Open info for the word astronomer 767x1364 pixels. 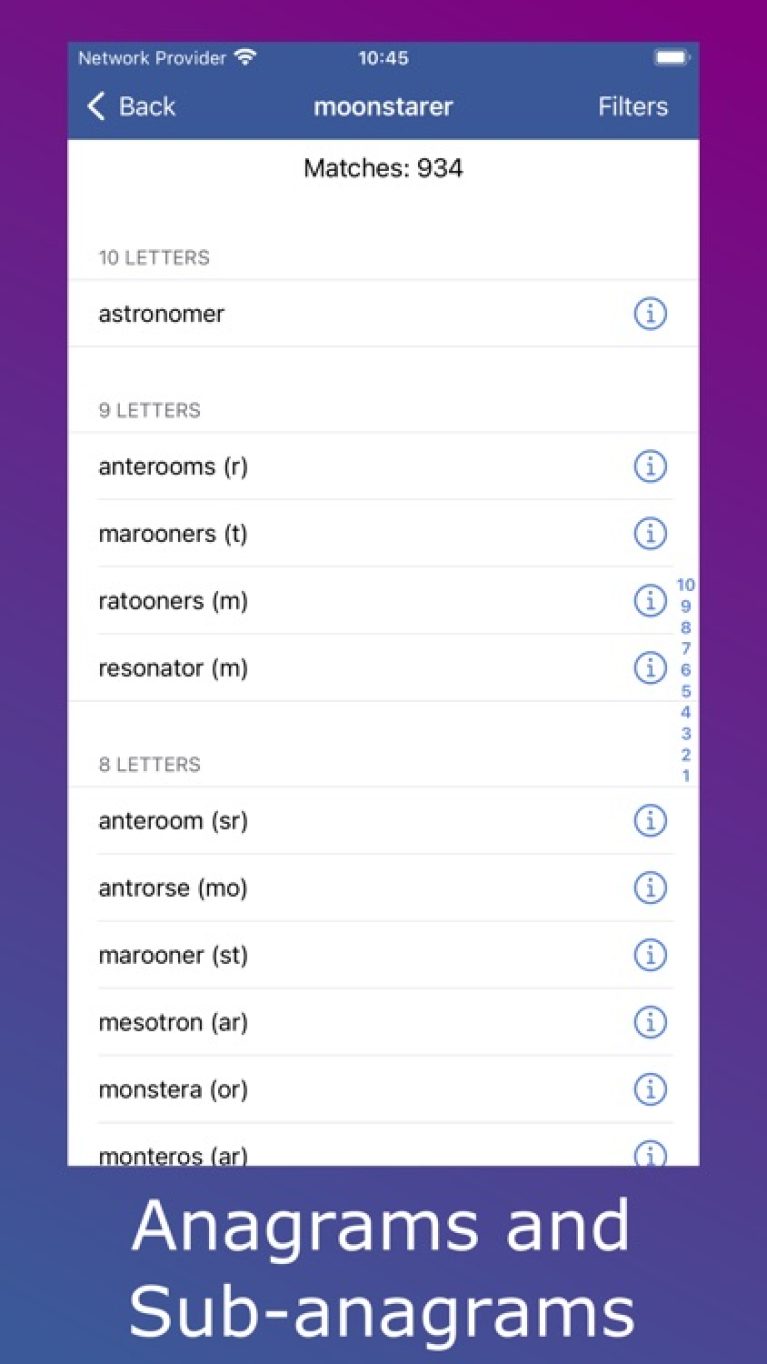click(x=649, y=313)
